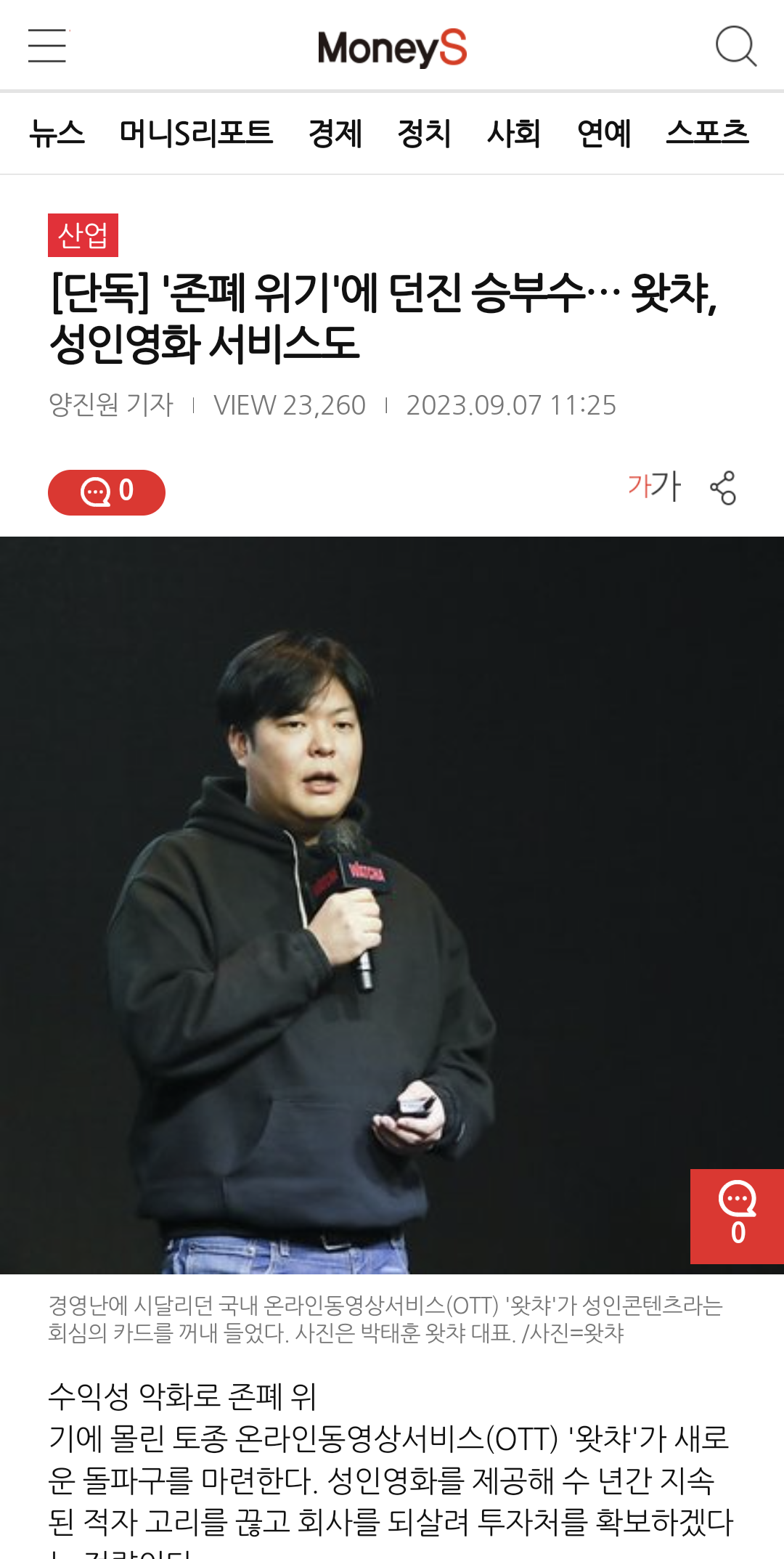Switch to the 정치 section
The height and width of the screenshot is (1559, 784).
click(x=424, y=134)
